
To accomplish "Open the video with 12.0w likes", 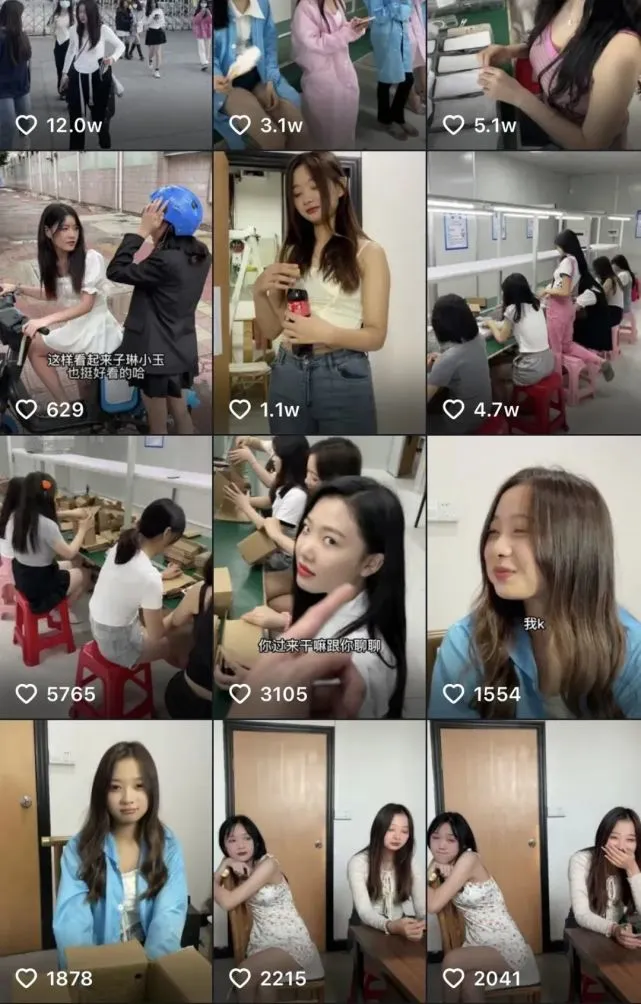I will [105, 70].
